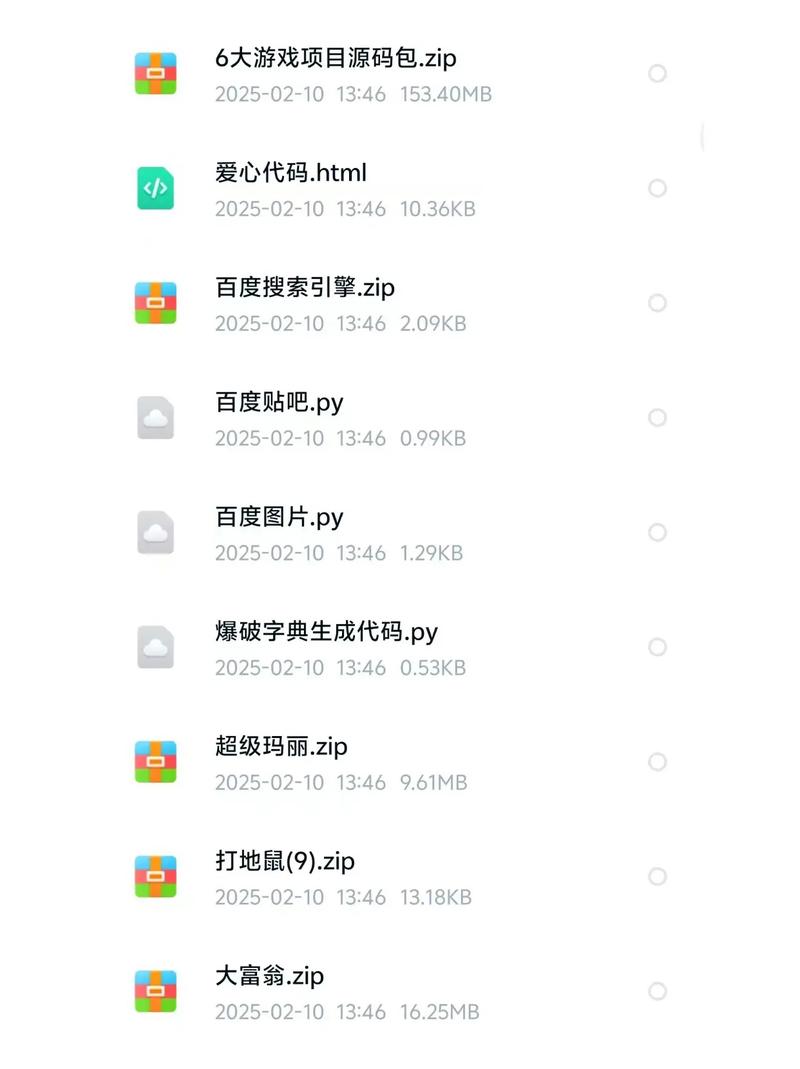Tap the archive icon of 超级玛丽.zip

156,761
